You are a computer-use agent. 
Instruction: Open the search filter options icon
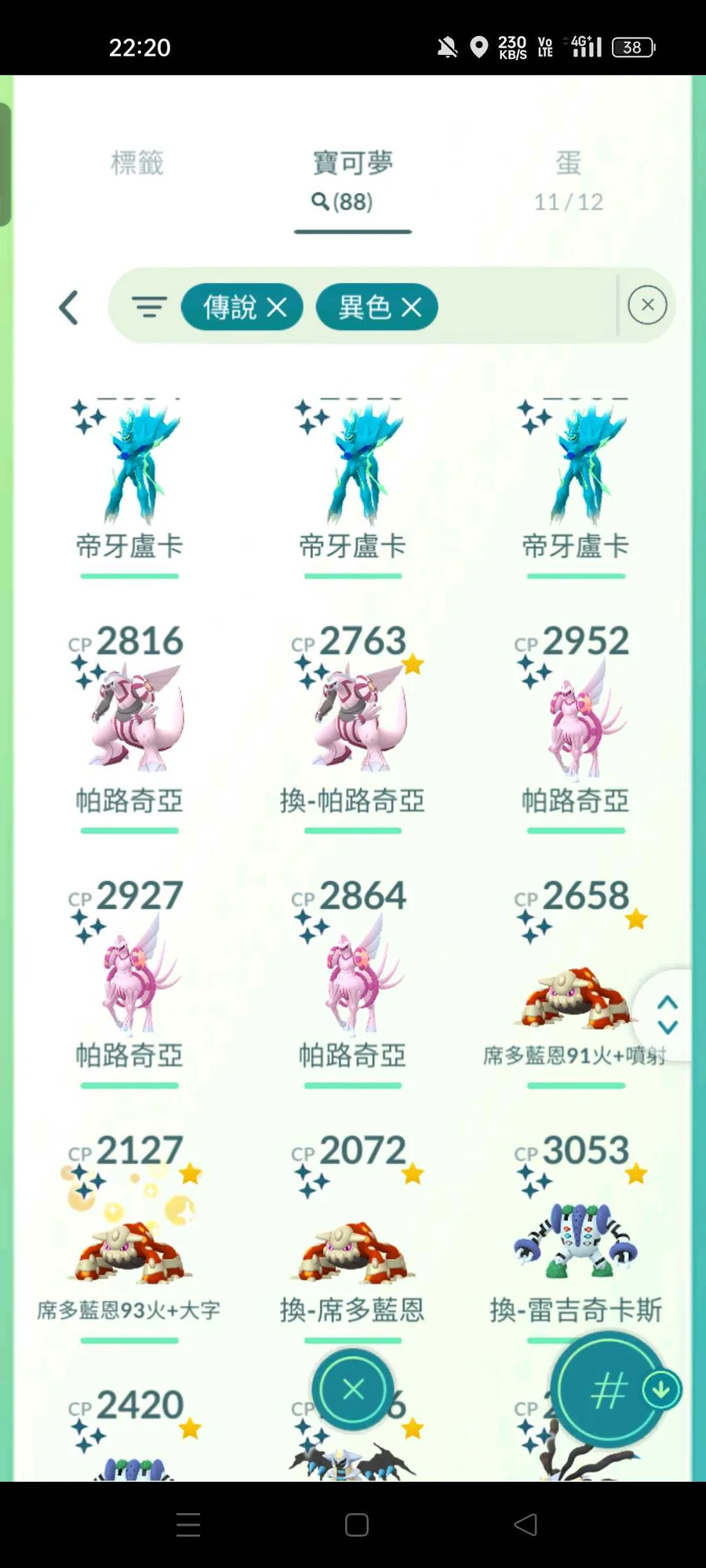point(148,307)
